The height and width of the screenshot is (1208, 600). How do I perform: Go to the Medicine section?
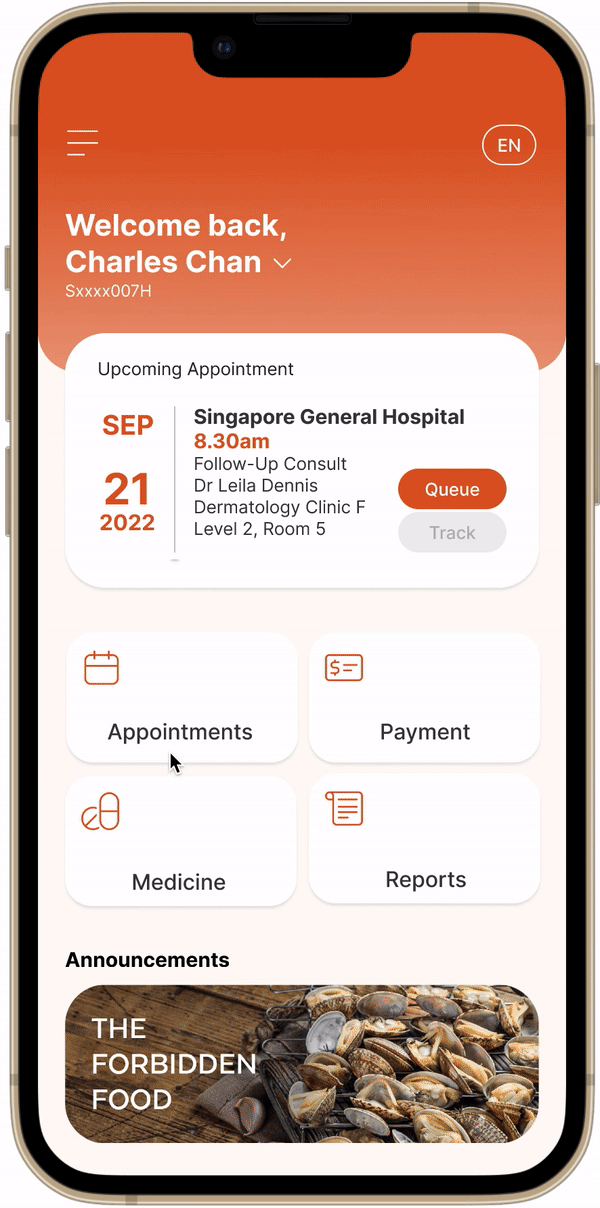[180, 843]
